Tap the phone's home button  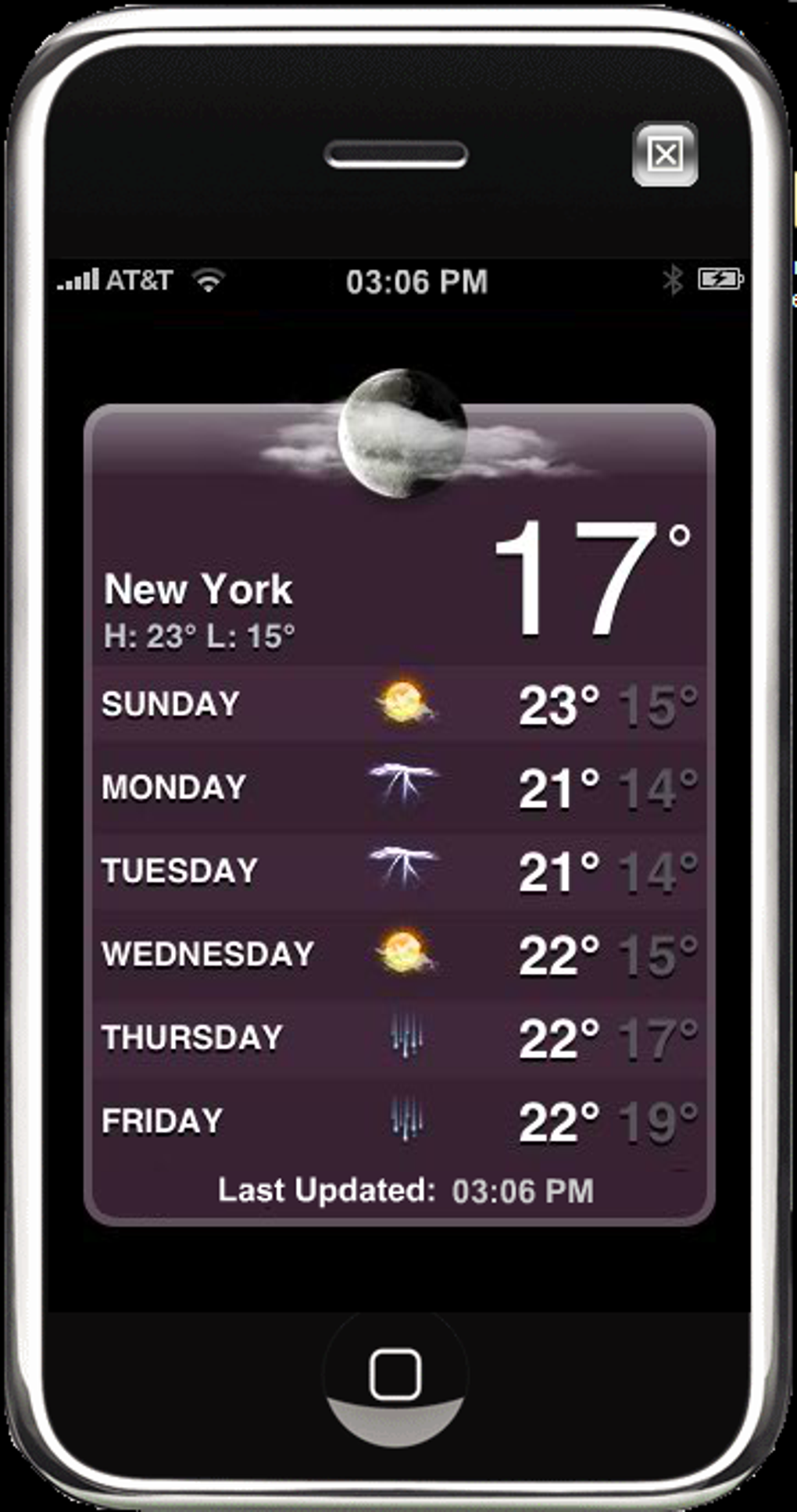pyautogui.click(x=395, y=1375)
